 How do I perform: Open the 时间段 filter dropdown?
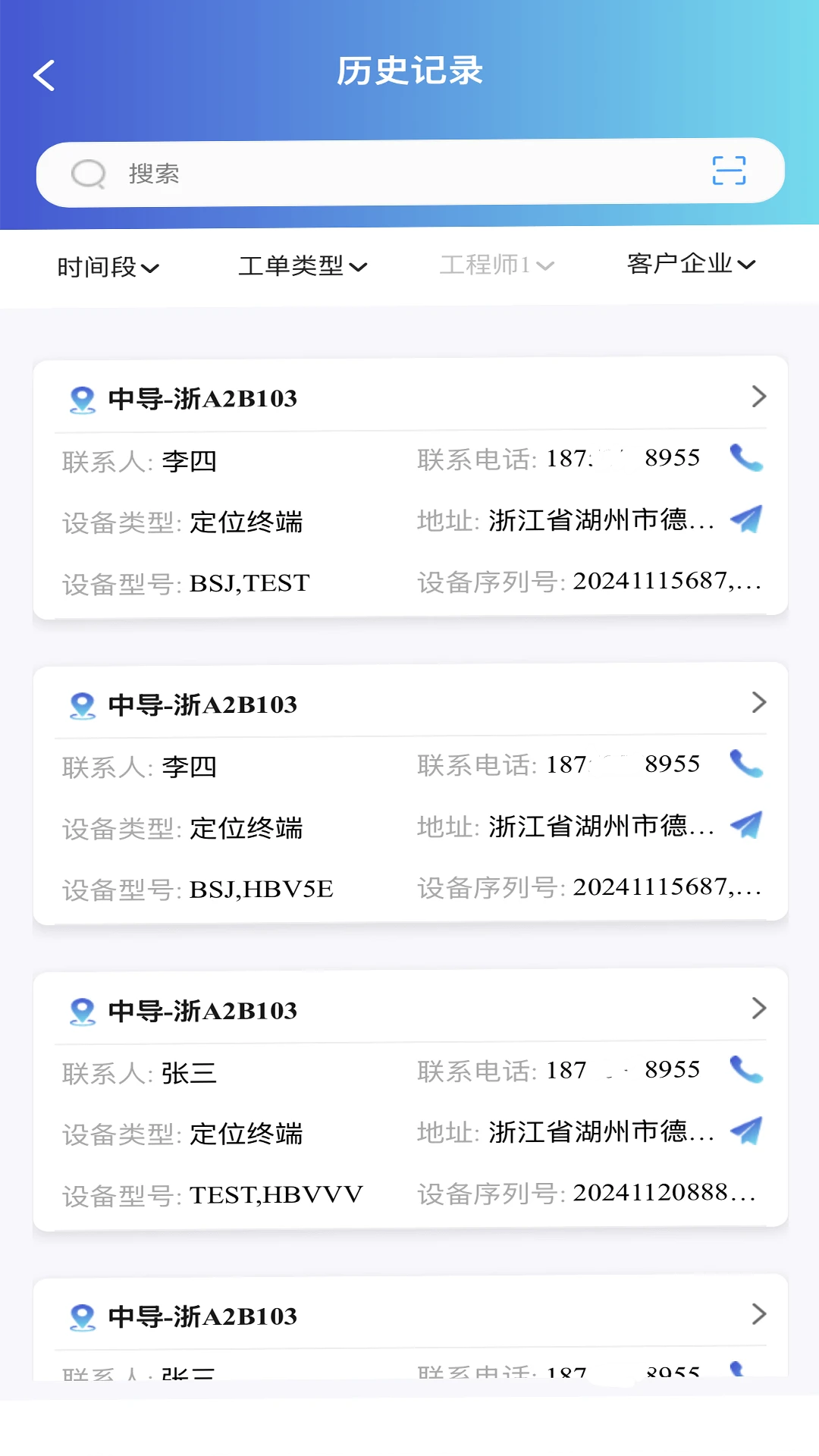tap(108, 266)
